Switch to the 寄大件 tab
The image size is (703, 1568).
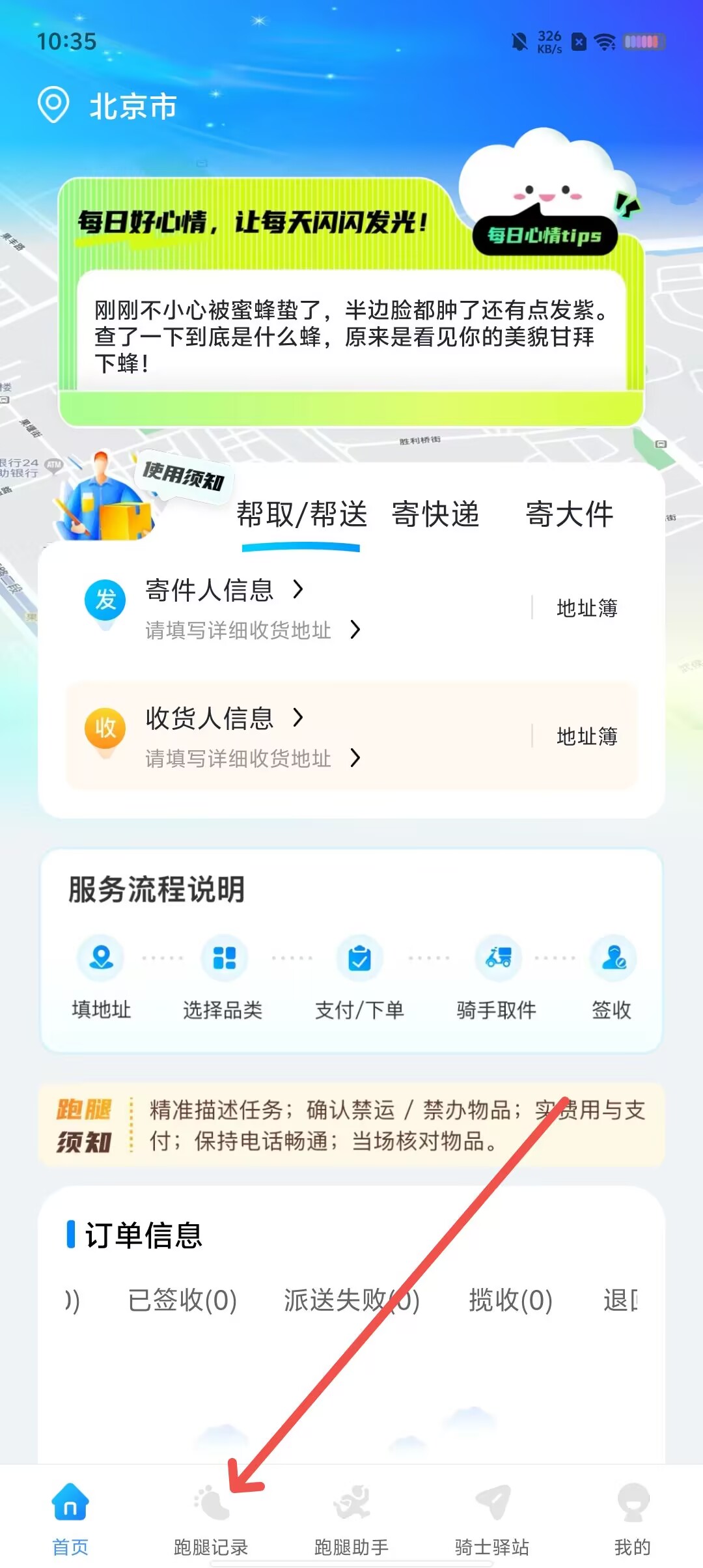570,514
